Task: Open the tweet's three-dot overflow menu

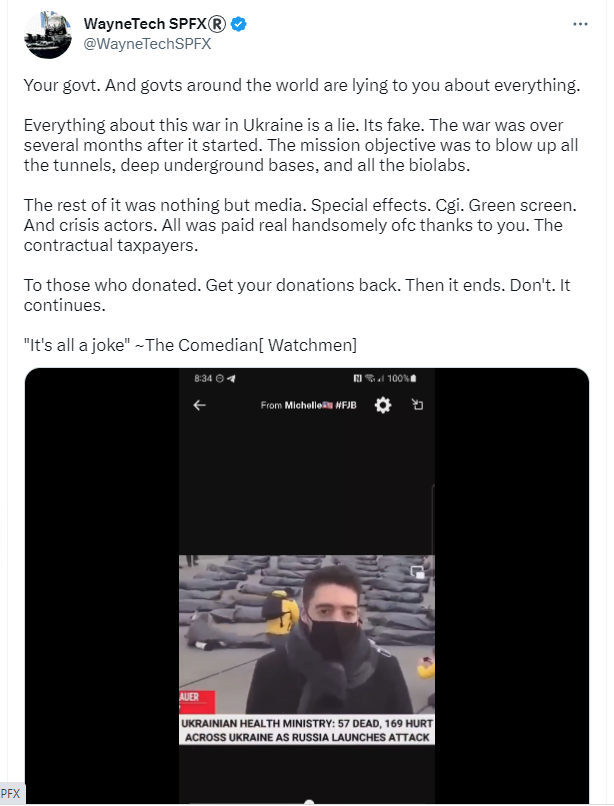Action: click(x=580, y=24)
